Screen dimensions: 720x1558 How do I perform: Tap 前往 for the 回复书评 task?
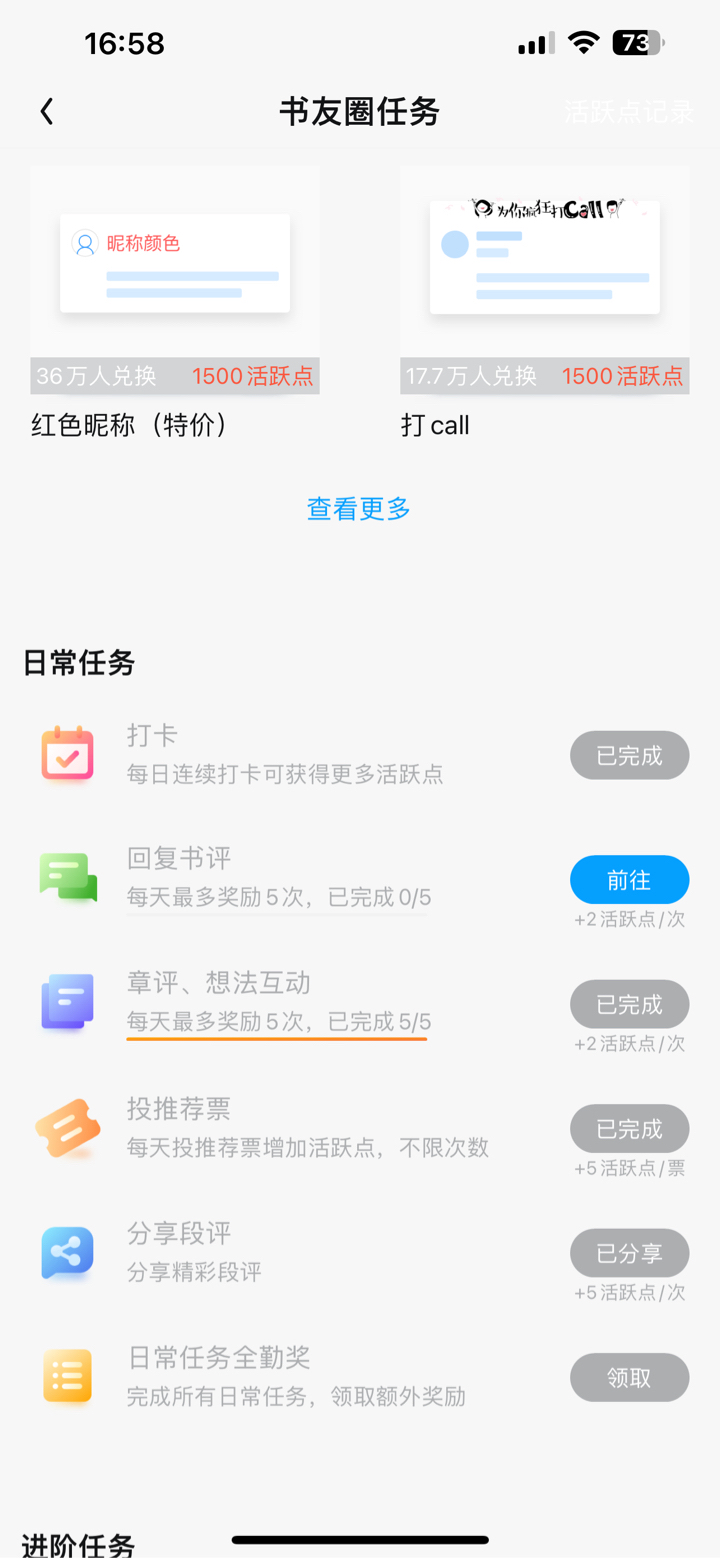[x=629, y=880]
